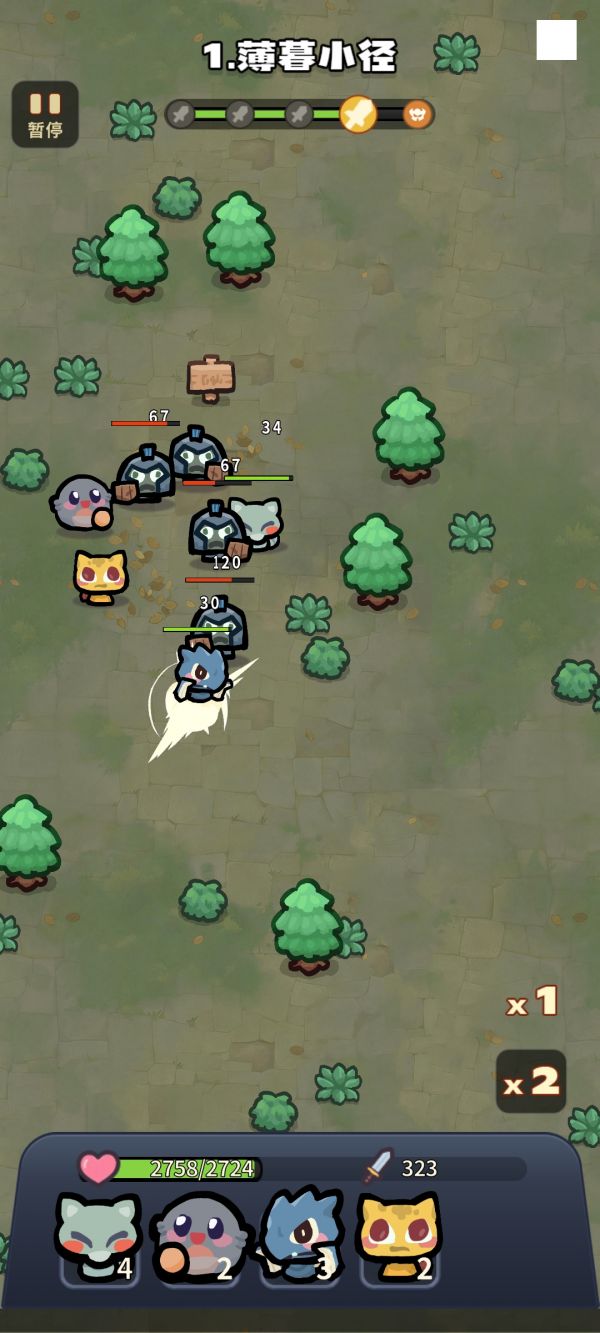Pause the game with the 暂停 button
The height and width of the screenshot is (1333, 600).
(45, 114)
